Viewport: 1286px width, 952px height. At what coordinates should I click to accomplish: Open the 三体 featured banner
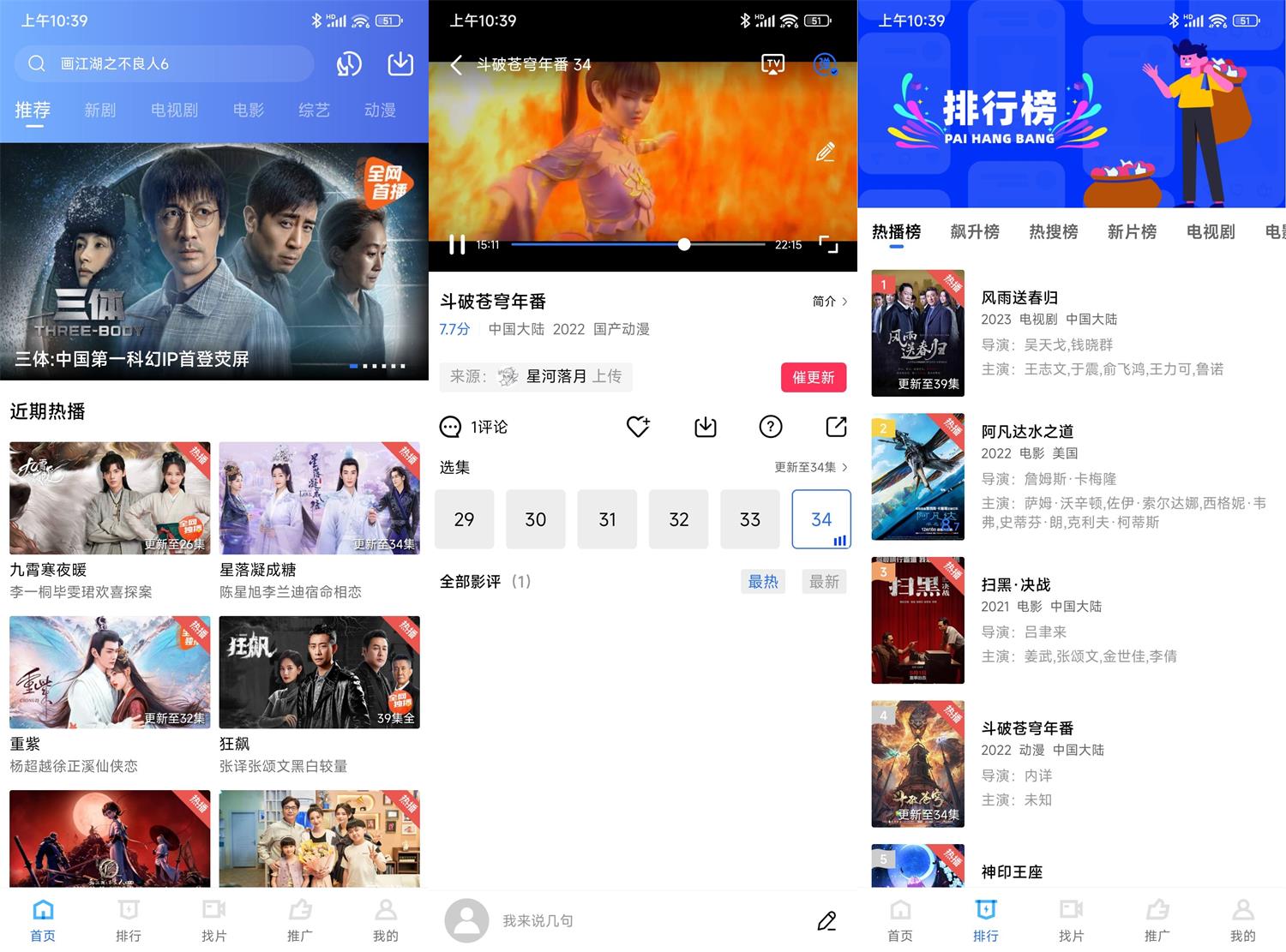(214, 261)
